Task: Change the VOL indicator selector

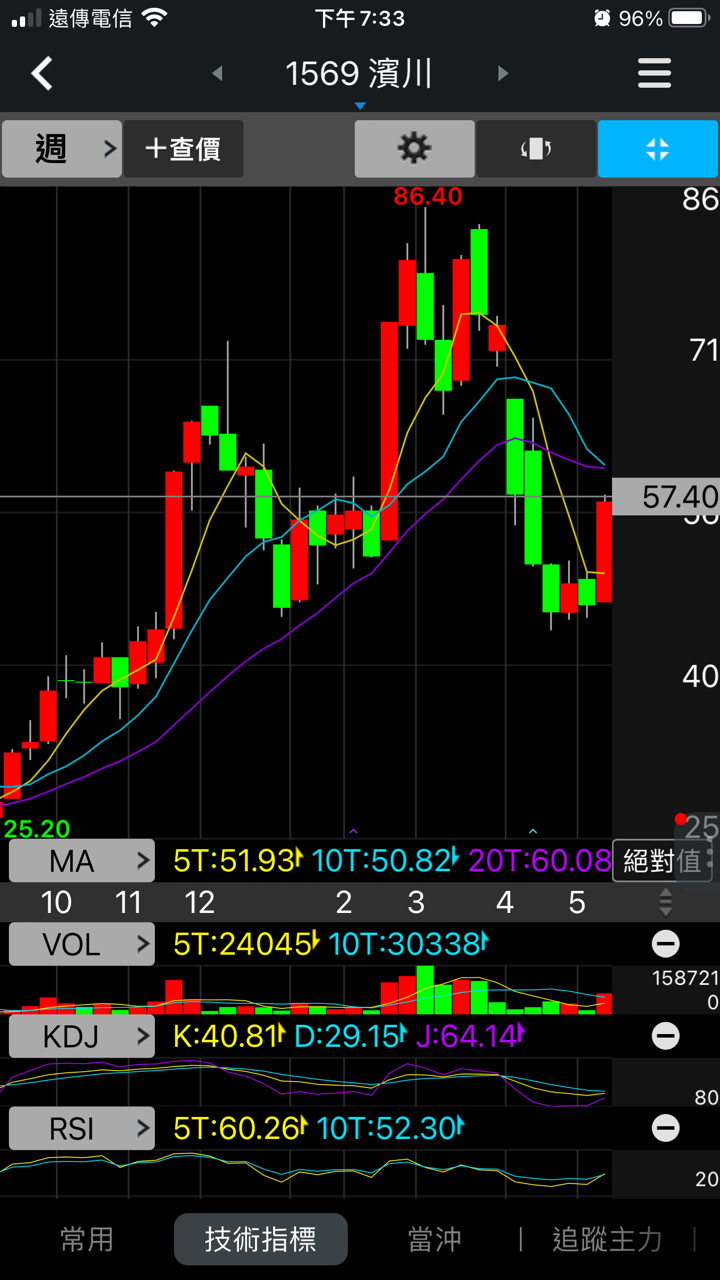Action: pos(82,943)
